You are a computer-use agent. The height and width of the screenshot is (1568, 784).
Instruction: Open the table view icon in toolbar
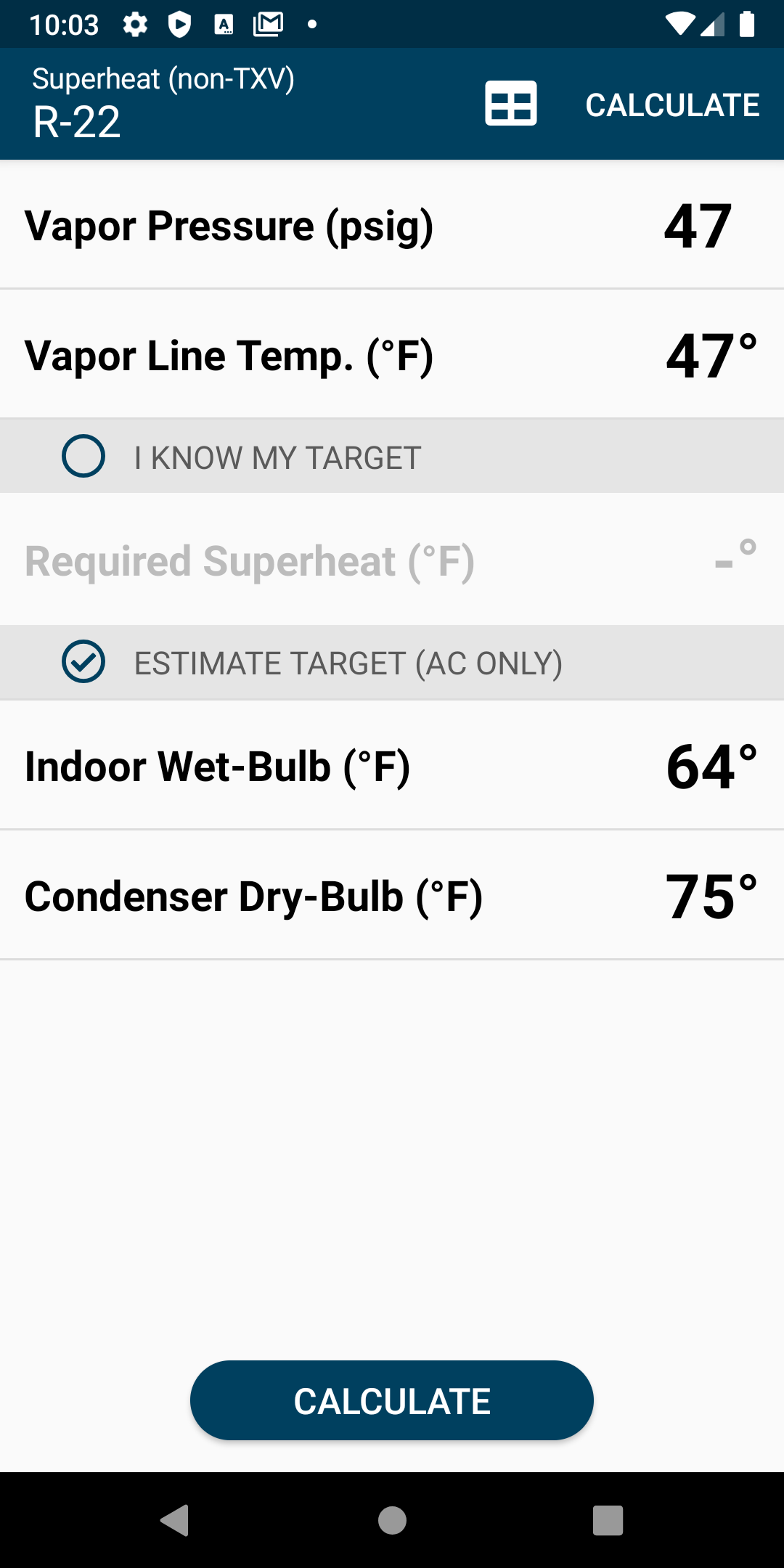[511, 104]
